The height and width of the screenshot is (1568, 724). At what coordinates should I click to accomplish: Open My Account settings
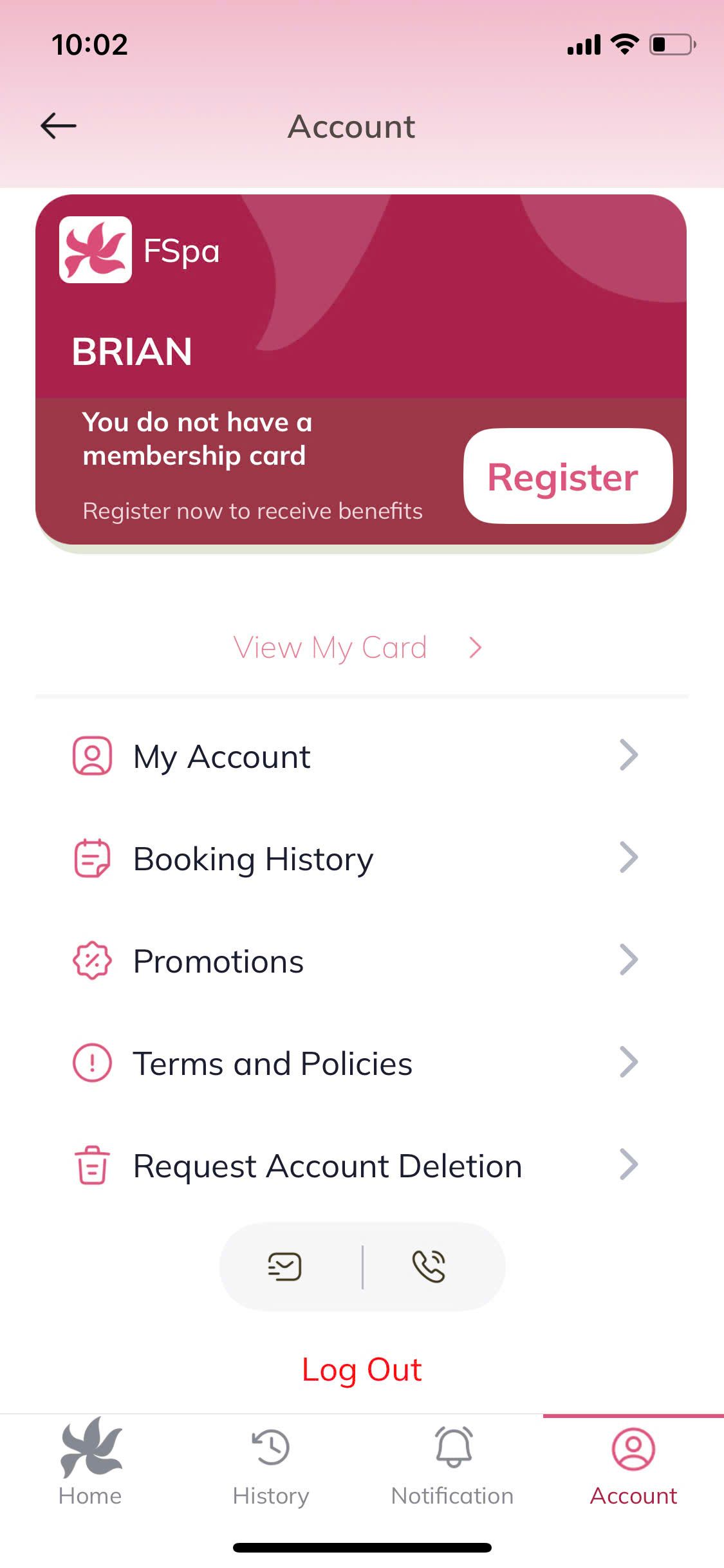(x=355, y=756)
